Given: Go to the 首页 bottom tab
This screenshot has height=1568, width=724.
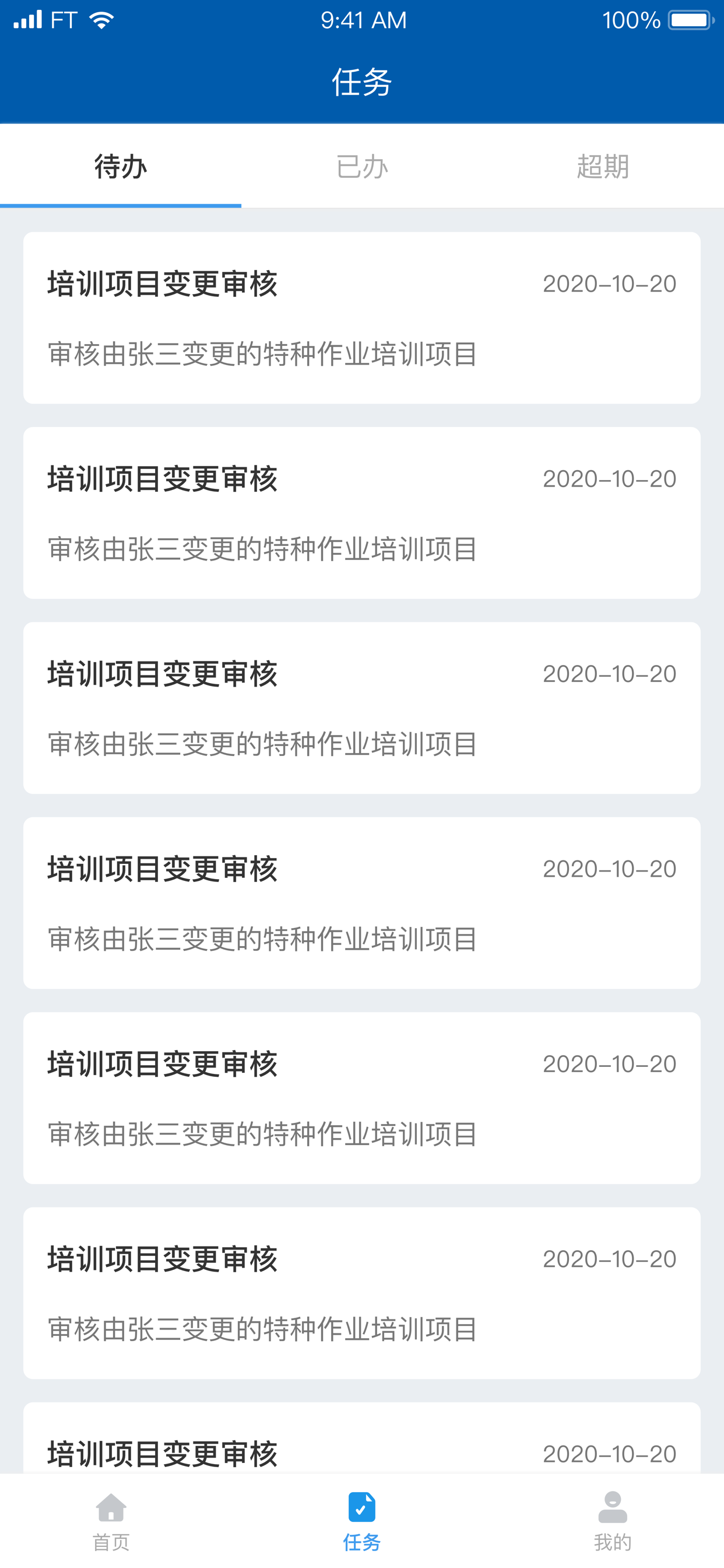Looking at the screenshot, I should click(111, 1521).
